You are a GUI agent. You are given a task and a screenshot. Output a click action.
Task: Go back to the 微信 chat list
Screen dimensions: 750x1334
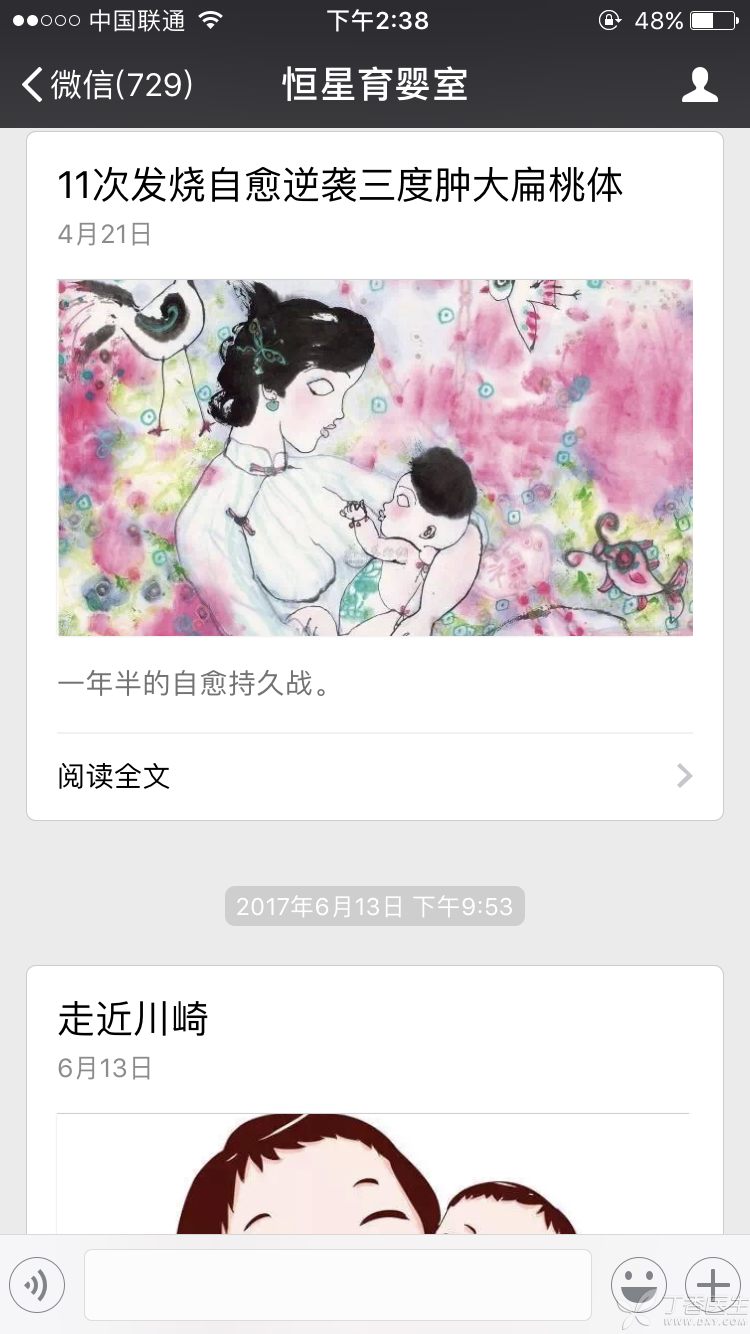click(107, 85)
